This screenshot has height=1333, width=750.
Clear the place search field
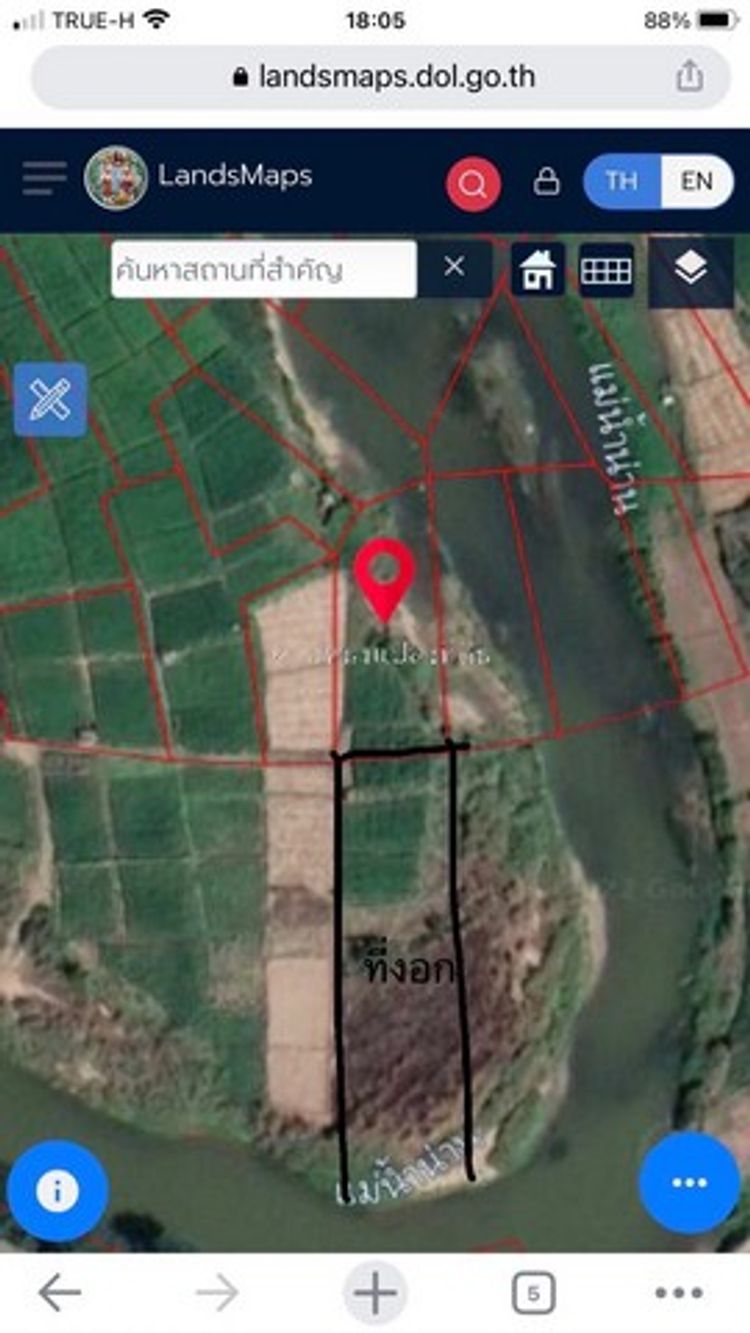coord(454,267)
